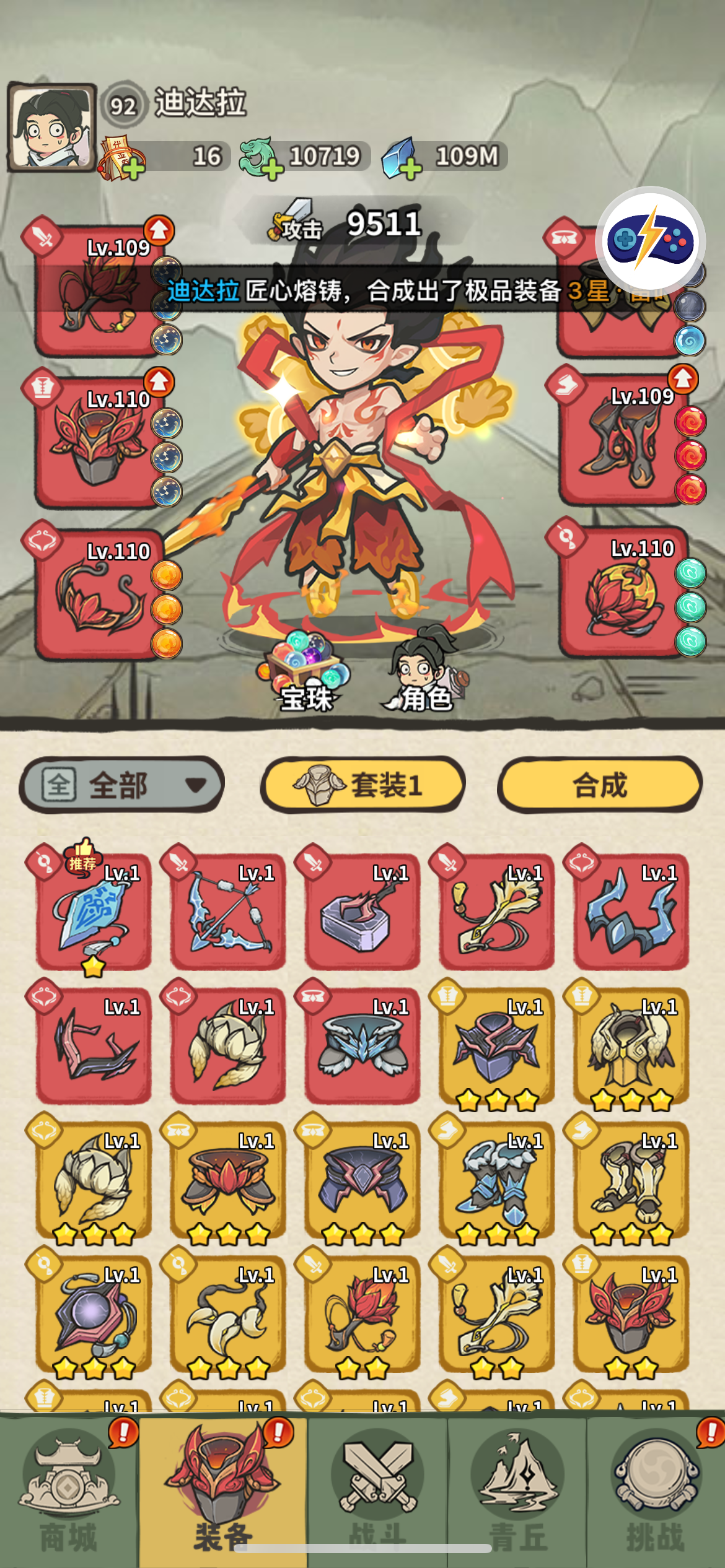
Task: Switch to the 挑战 challenge tab
Action: (656, 1492)
